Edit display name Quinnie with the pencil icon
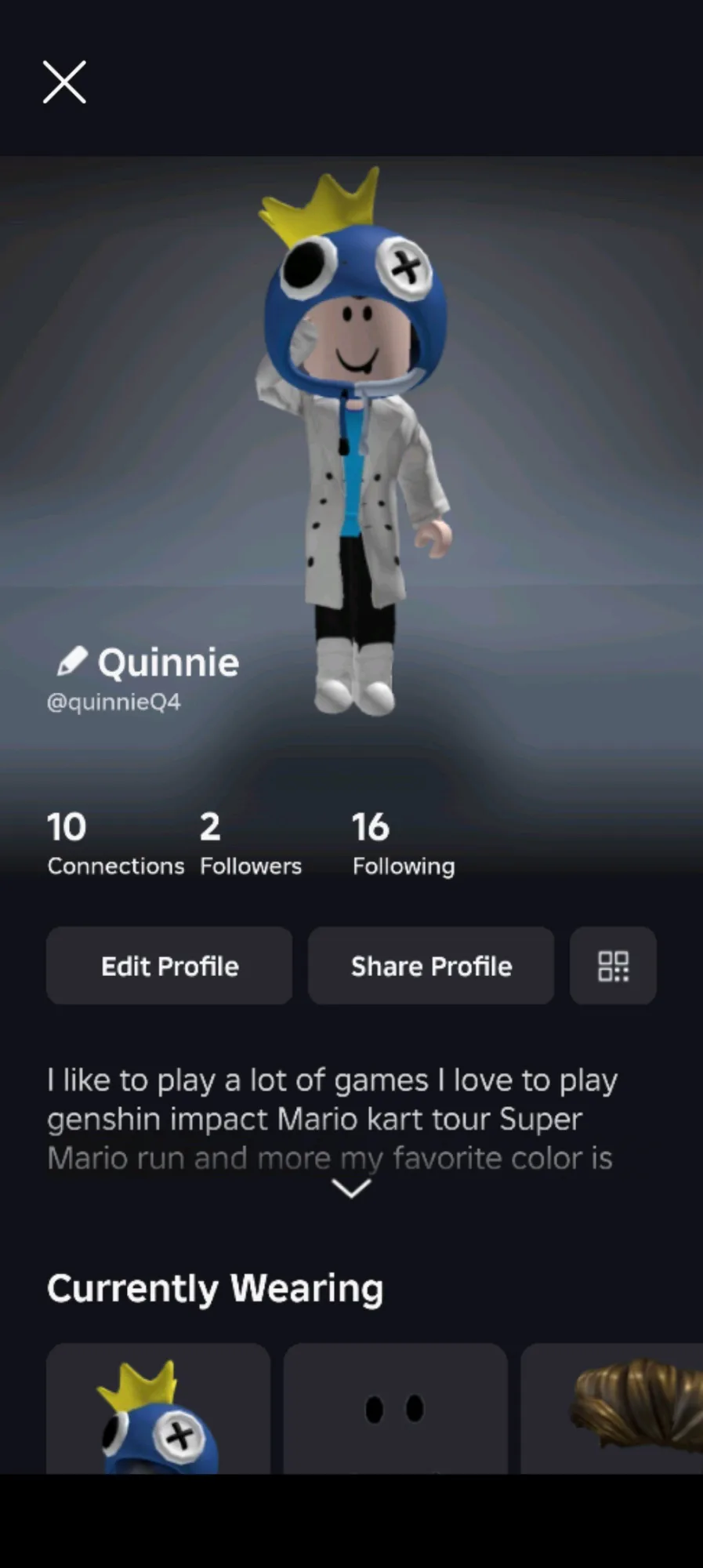This screenshot has height=1568, width=703. [71, 662]
